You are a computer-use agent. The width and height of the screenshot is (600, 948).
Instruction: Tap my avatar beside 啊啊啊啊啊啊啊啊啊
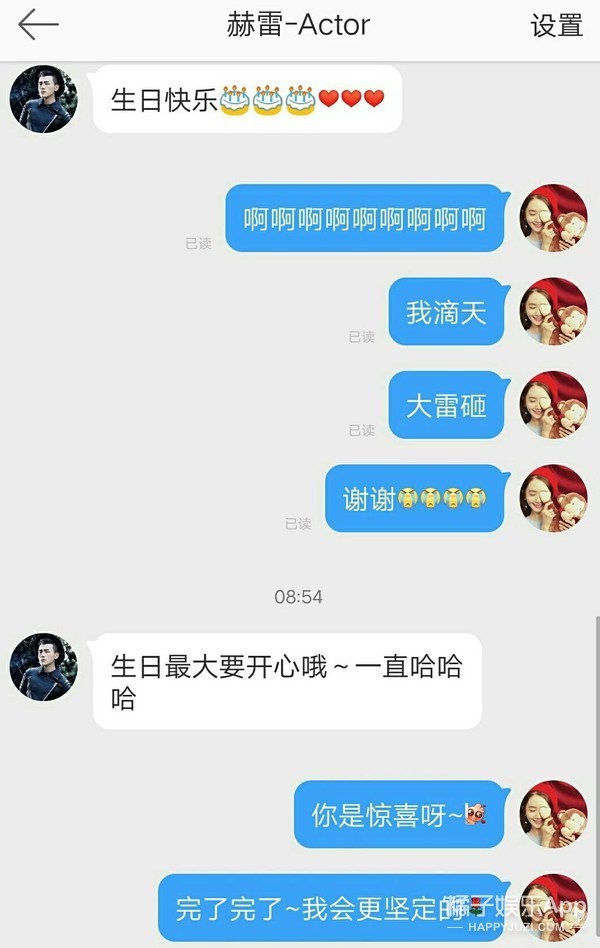point(553,218)
